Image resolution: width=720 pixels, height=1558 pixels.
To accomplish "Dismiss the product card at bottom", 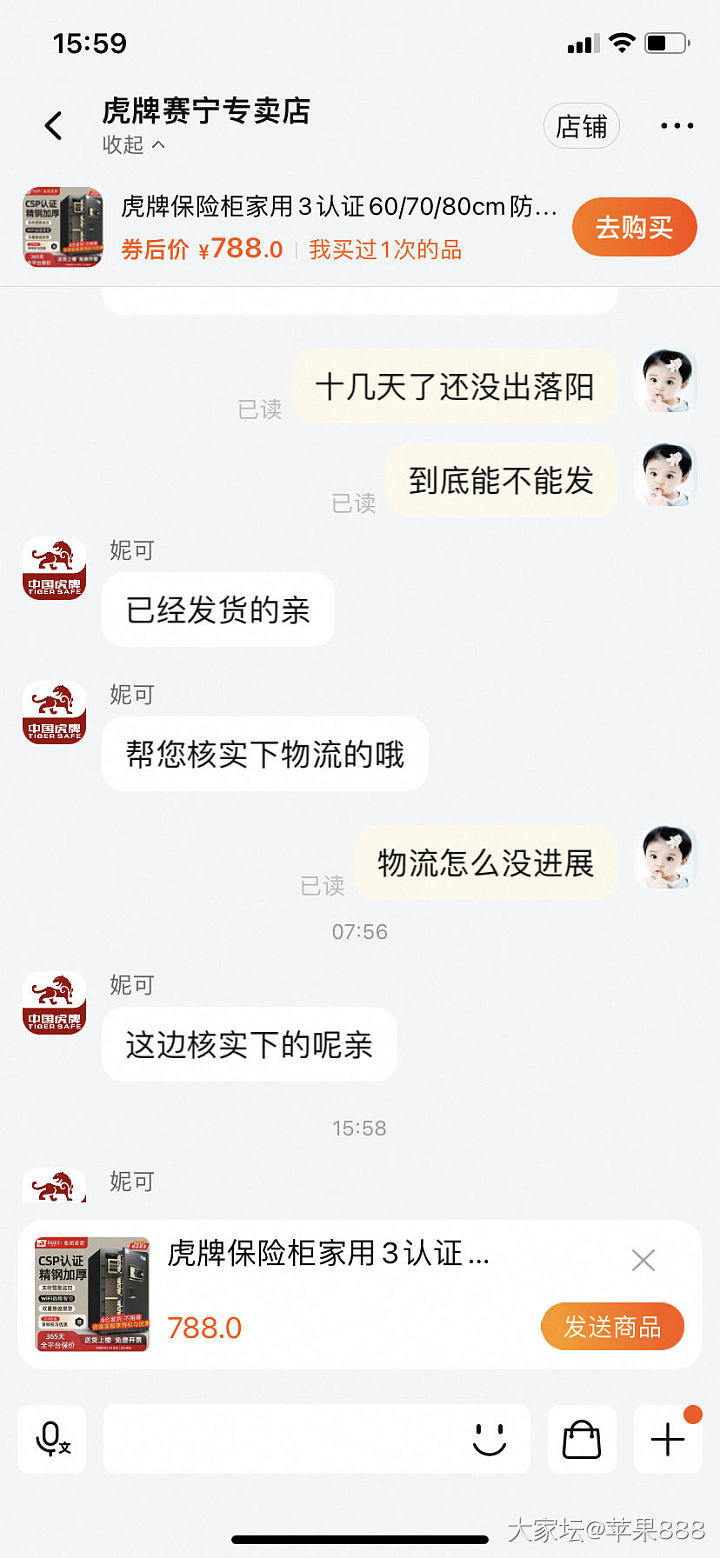I will coord(643,1260).
